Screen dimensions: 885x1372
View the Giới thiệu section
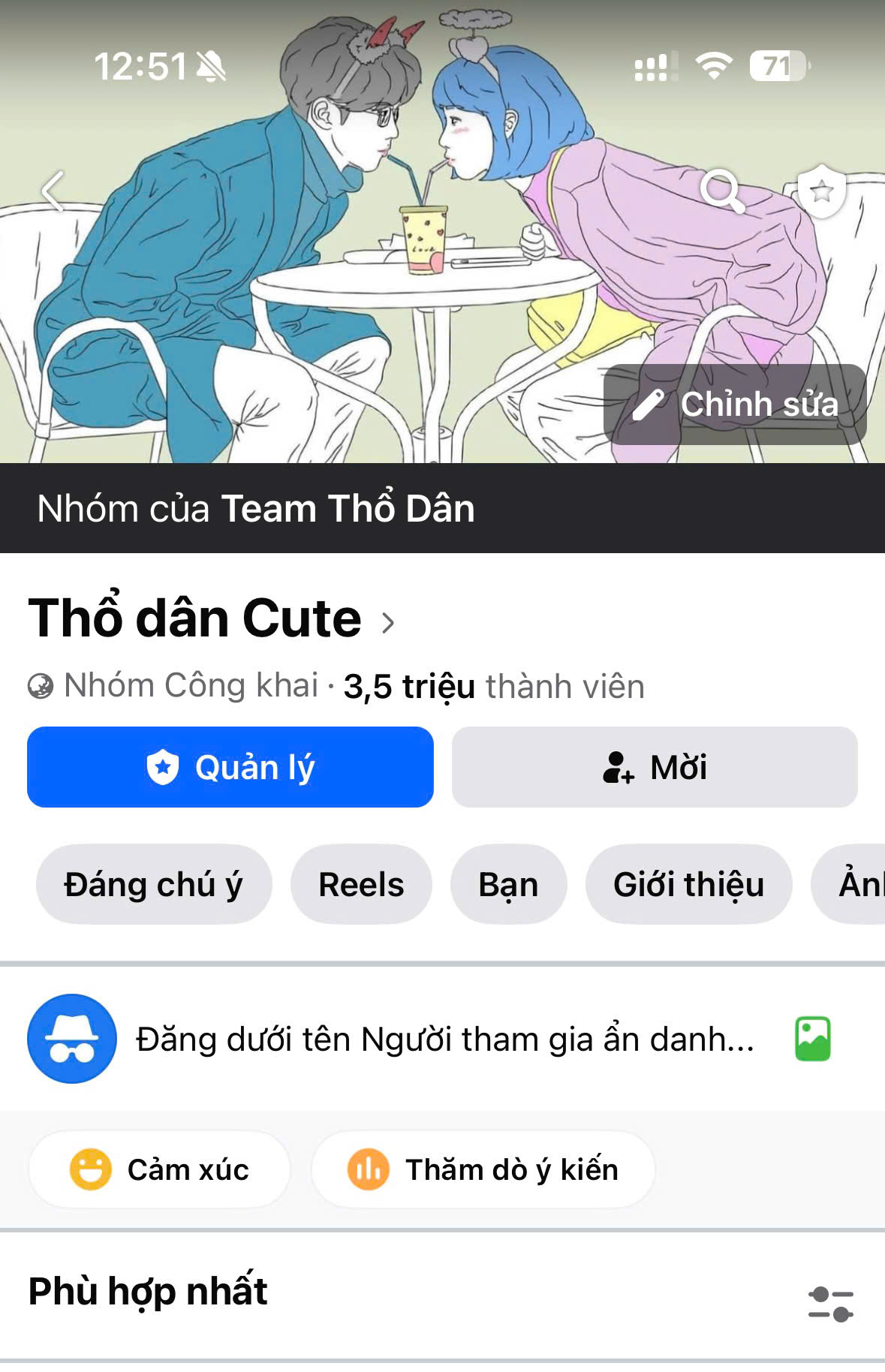[x=688, y=884]
